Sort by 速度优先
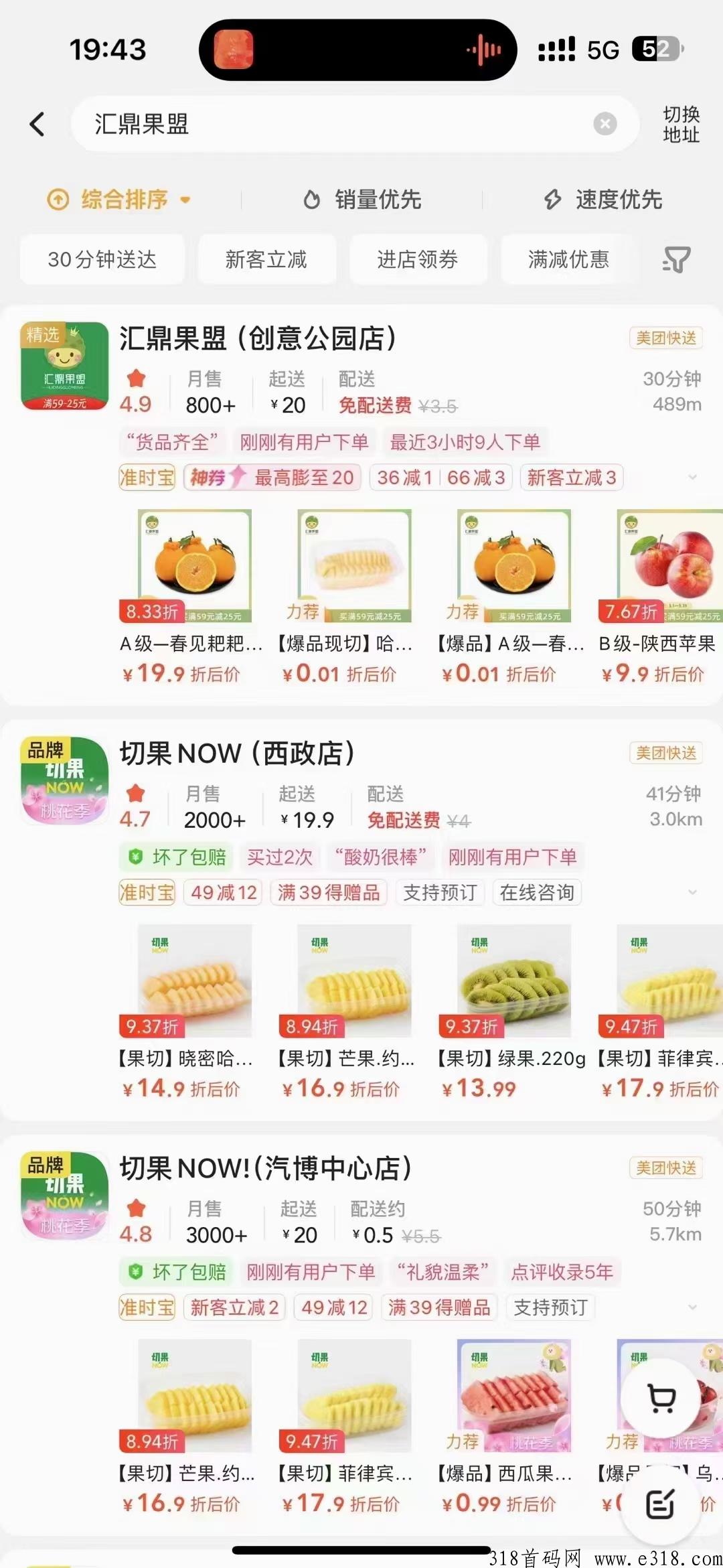Screen dimensions: 723x1568 [x=602, y=199]
